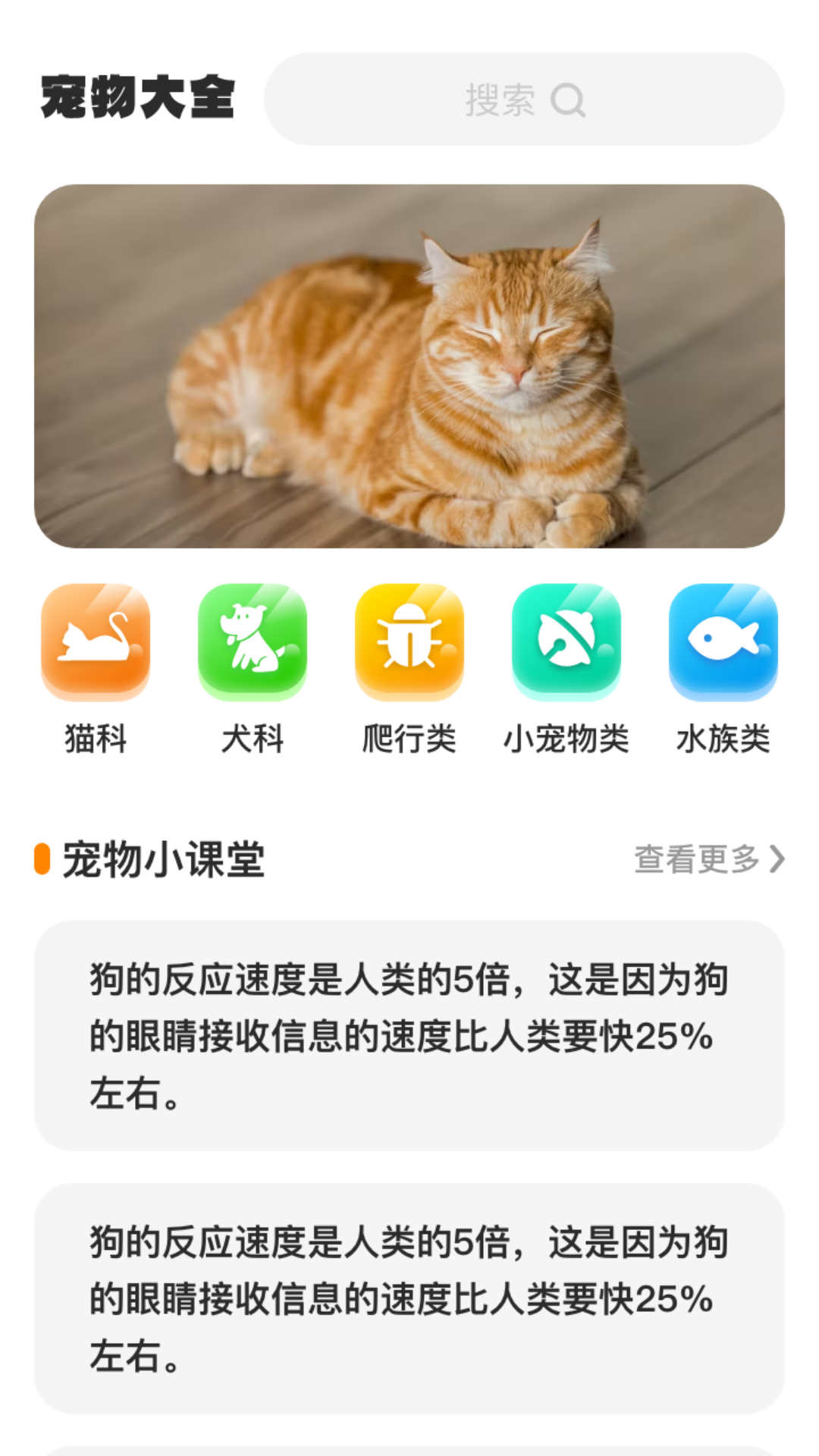Viewport: 819px width, 1456px height.
Task: Open the 猫科 cat category icon
Action: pyautogui.click(x=96, y=641)
